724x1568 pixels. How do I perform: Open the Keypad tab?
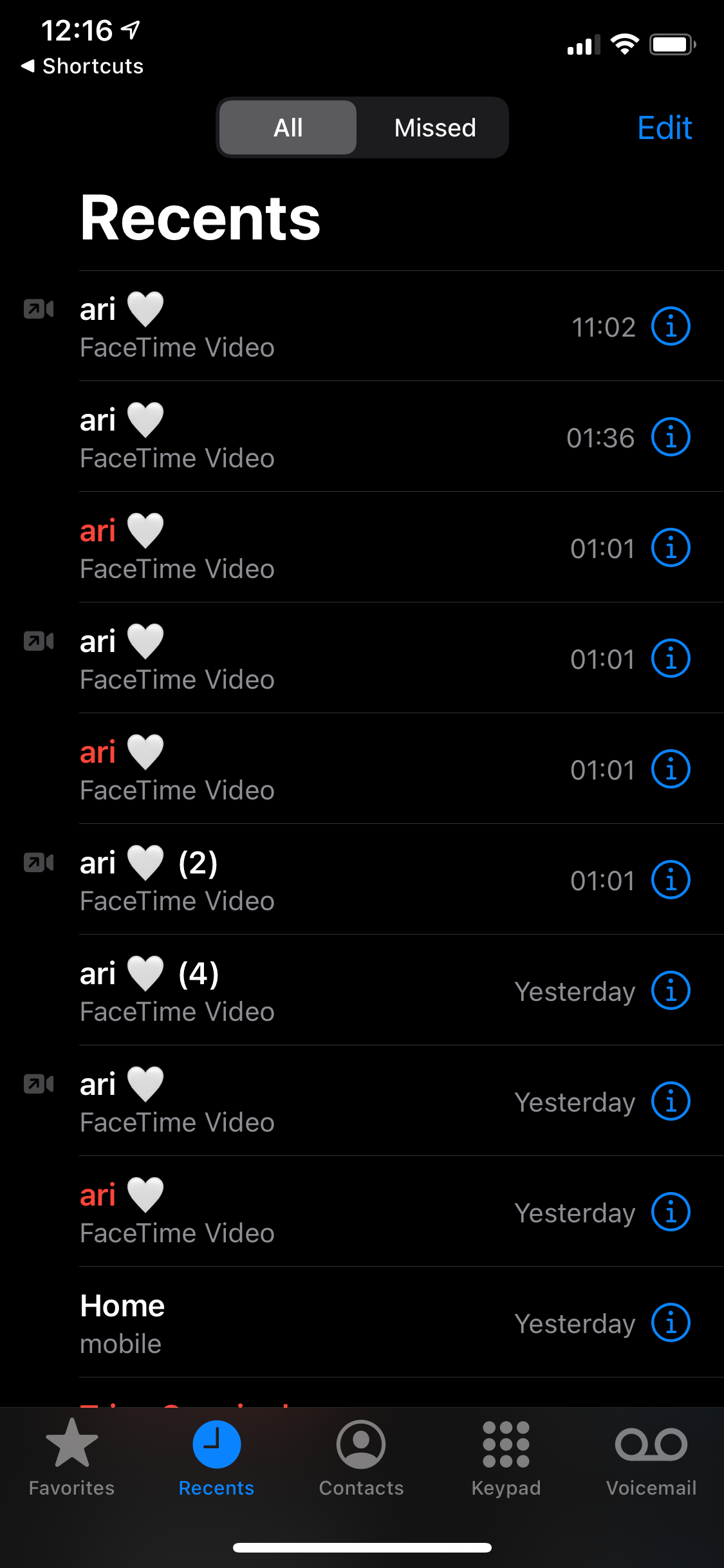click(x=506, y=1459)
